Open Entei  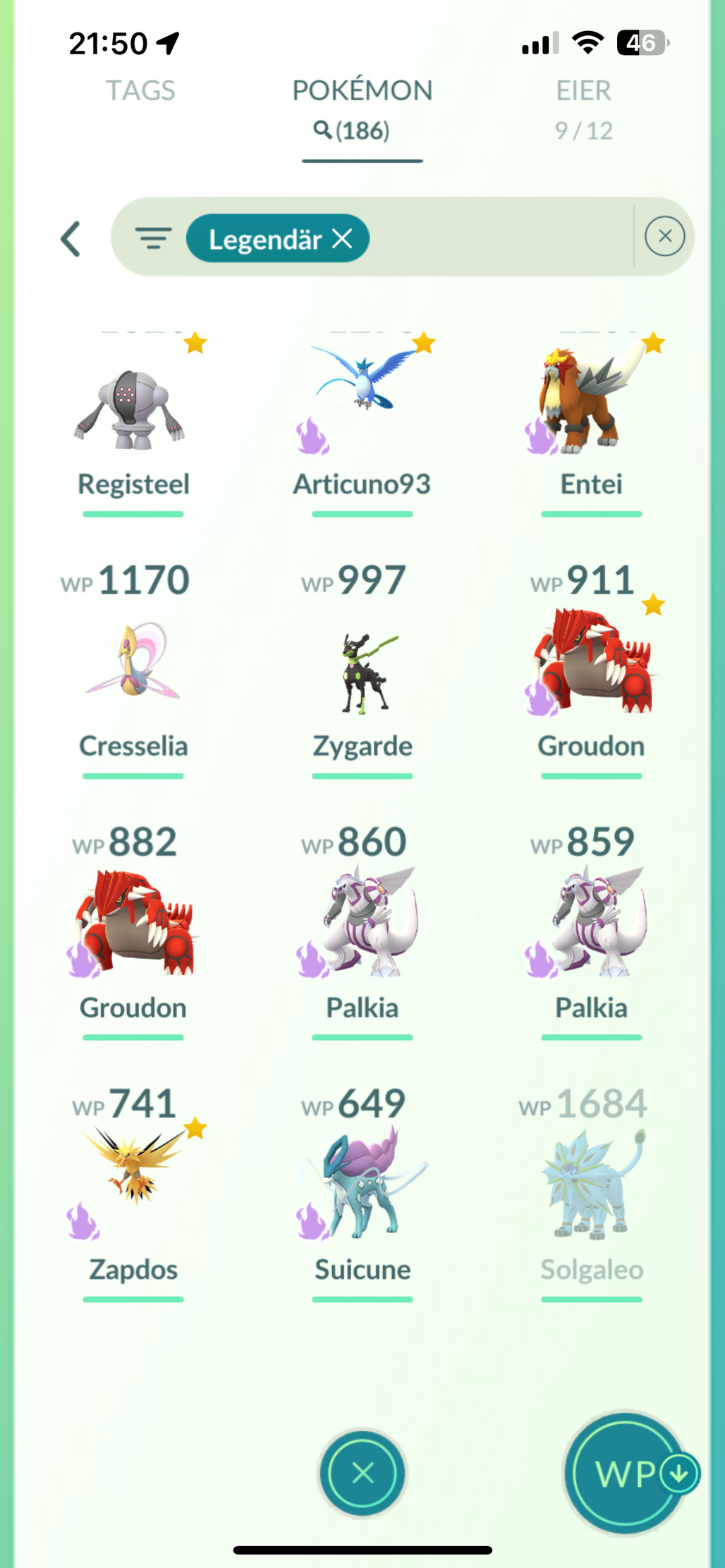point(592,423)
